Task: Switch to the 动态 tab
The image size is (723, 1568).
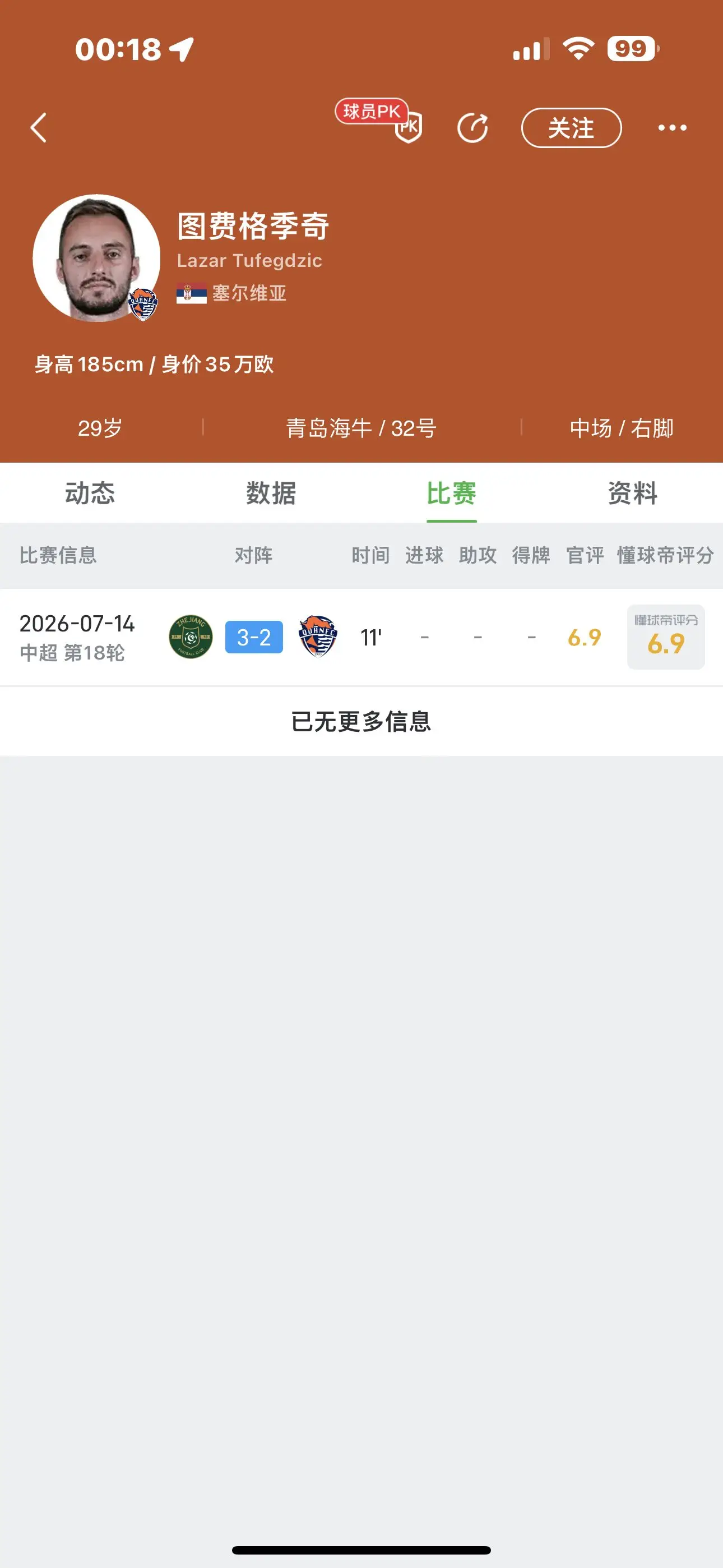Action: (x=90, y=493)
